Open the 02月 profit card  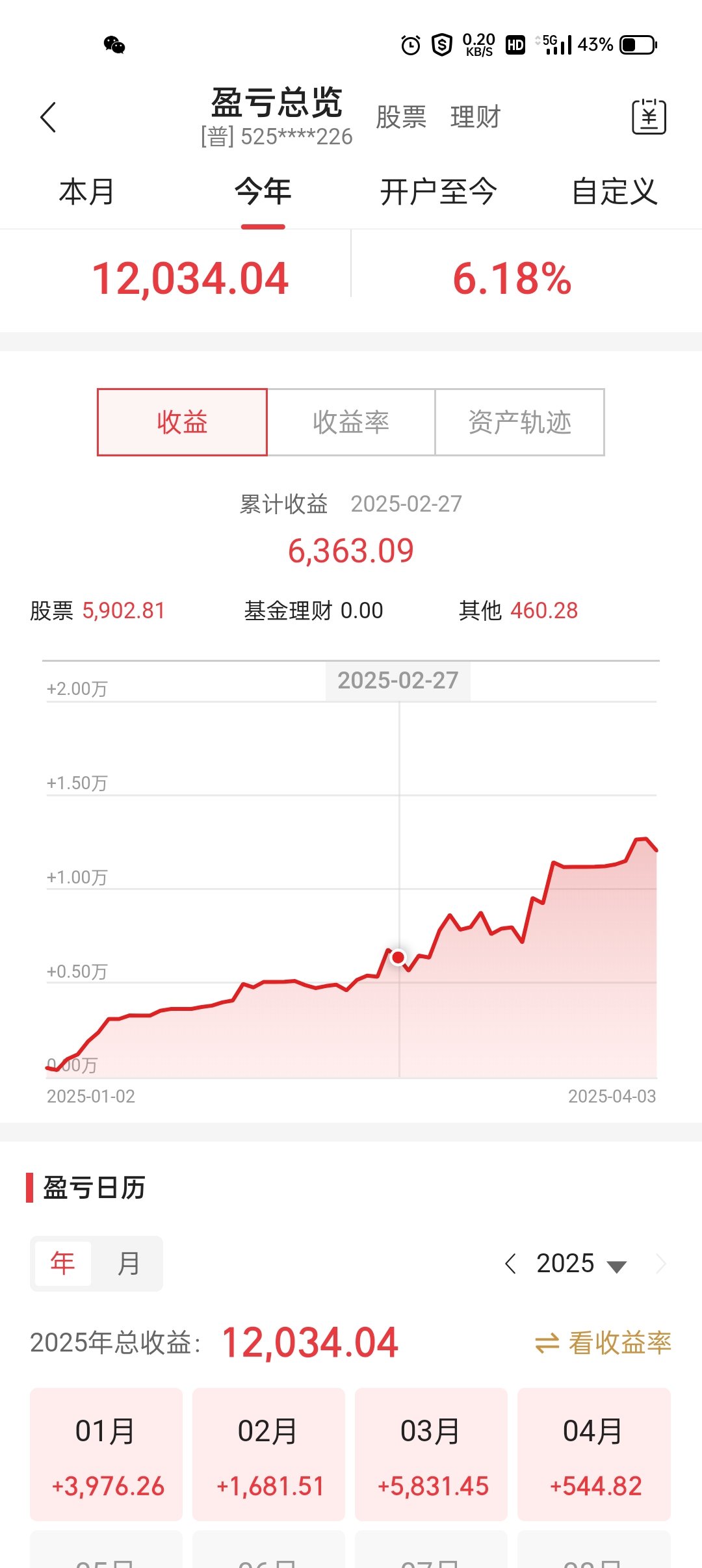pos(268,1454)
